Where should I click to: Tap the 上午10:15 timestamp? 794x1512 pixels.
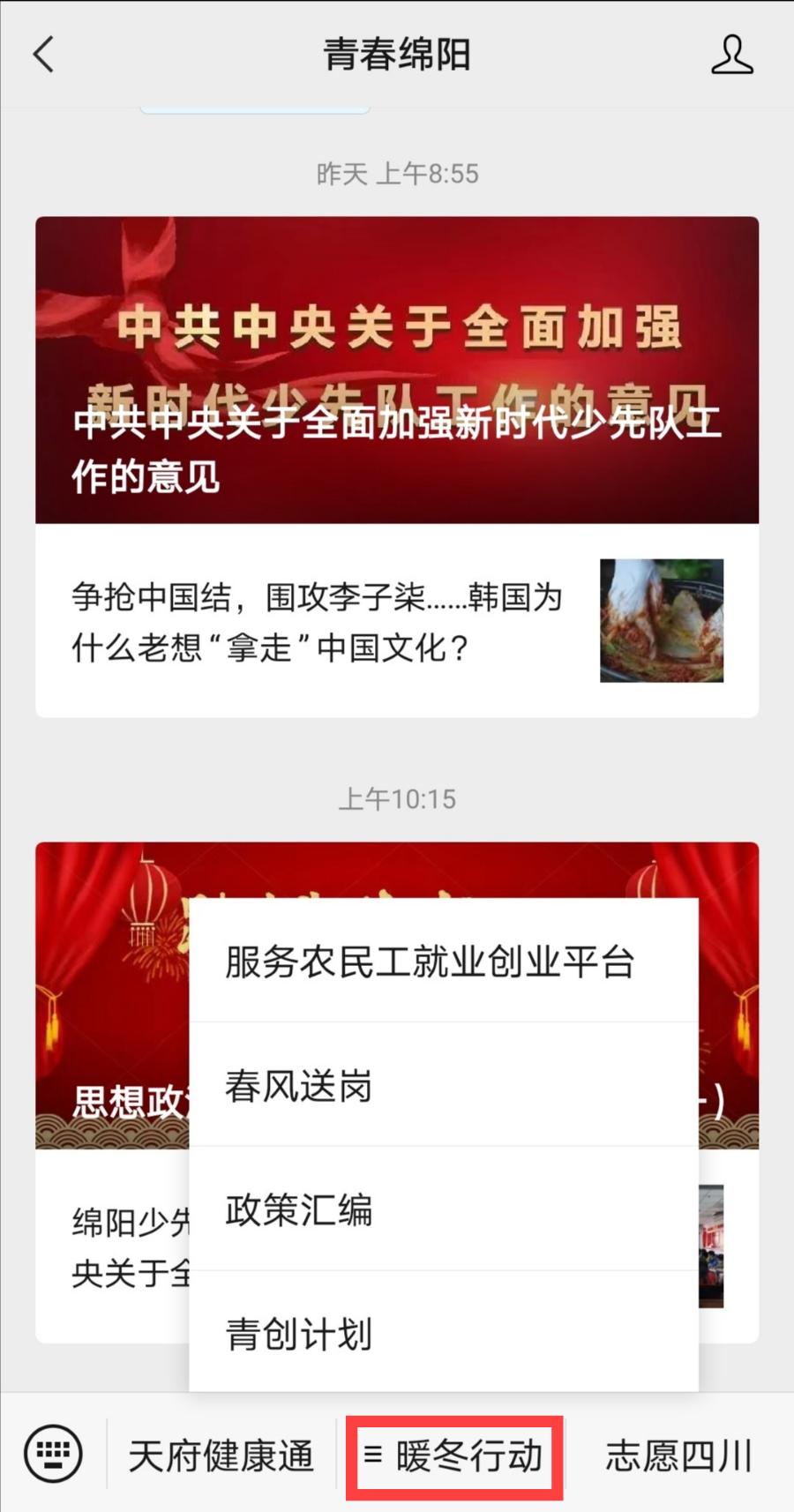[x=397, y=799]
